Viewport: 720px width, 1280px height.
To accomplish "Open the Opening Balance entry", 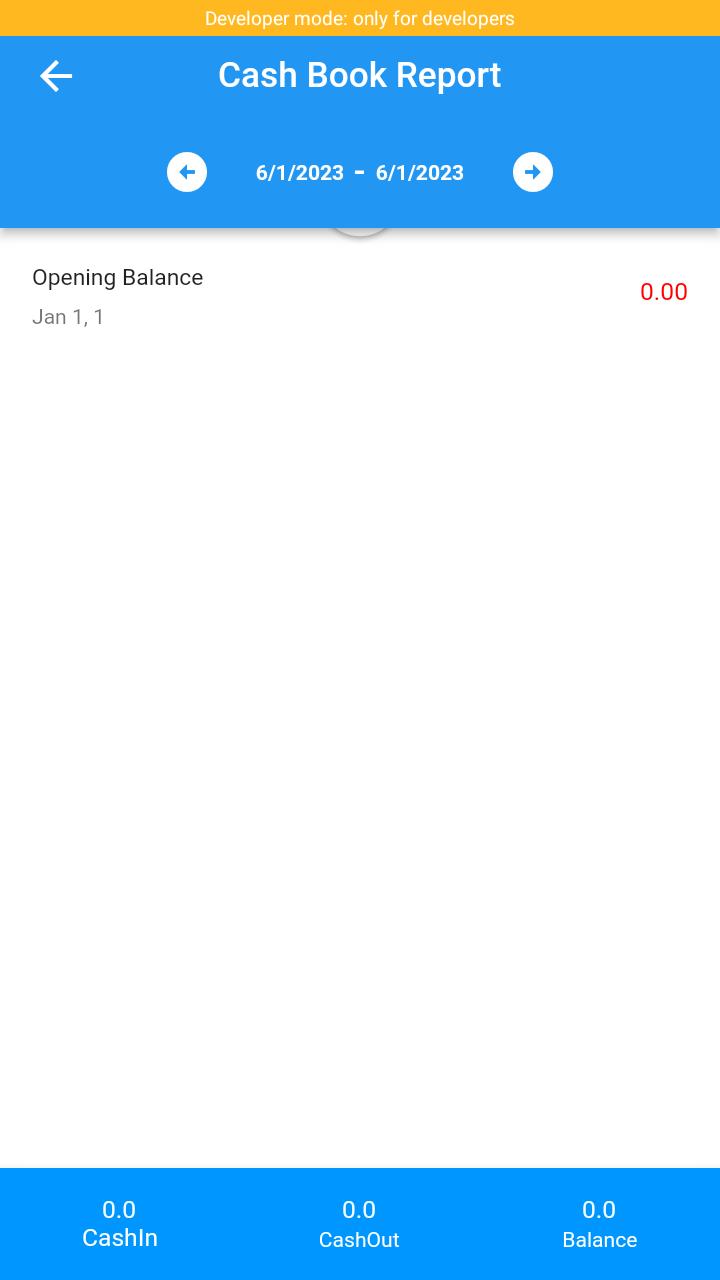I will pyautogui.click(x=360, y=296).
